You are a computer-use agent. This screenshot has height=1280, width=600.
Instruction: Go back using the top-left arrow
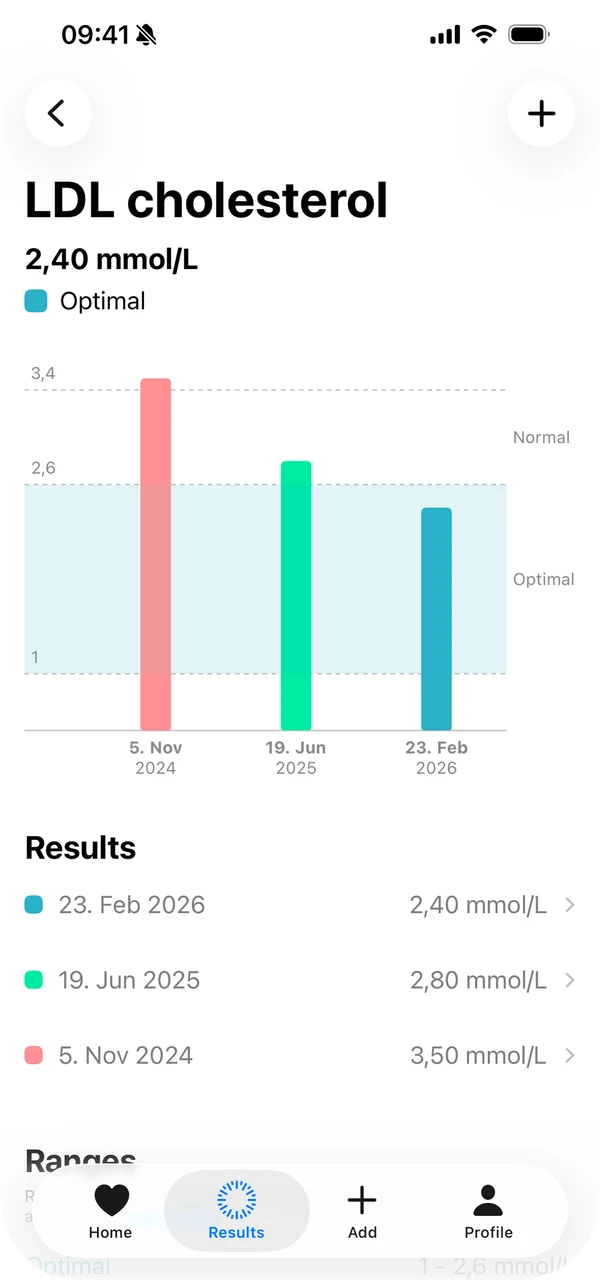point(57,113)
